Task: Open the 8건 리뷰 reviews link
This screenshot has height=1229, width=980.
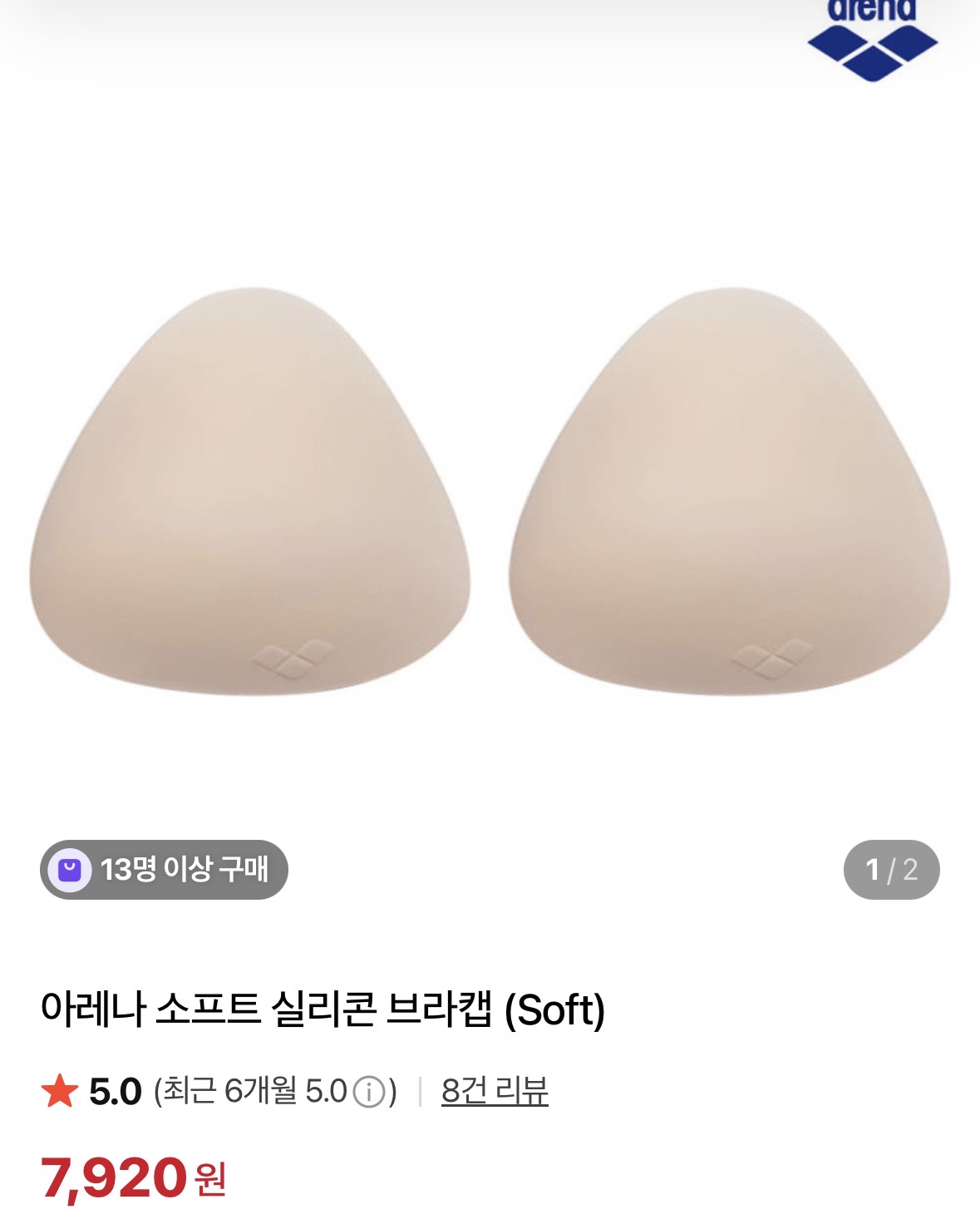Action: (495, 1091)
